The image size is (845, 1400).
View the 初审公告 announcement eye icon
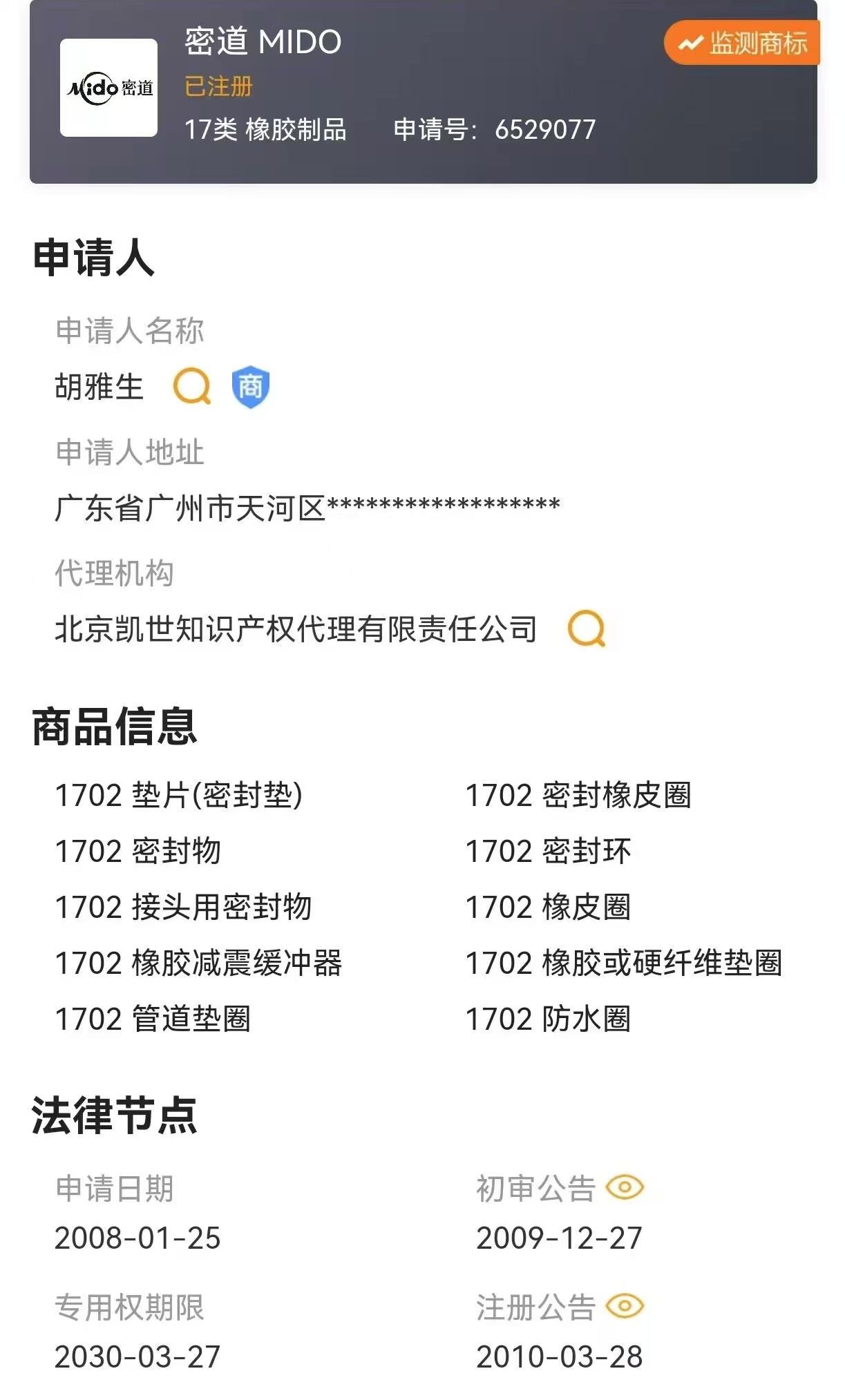(x=625, y=1187)
